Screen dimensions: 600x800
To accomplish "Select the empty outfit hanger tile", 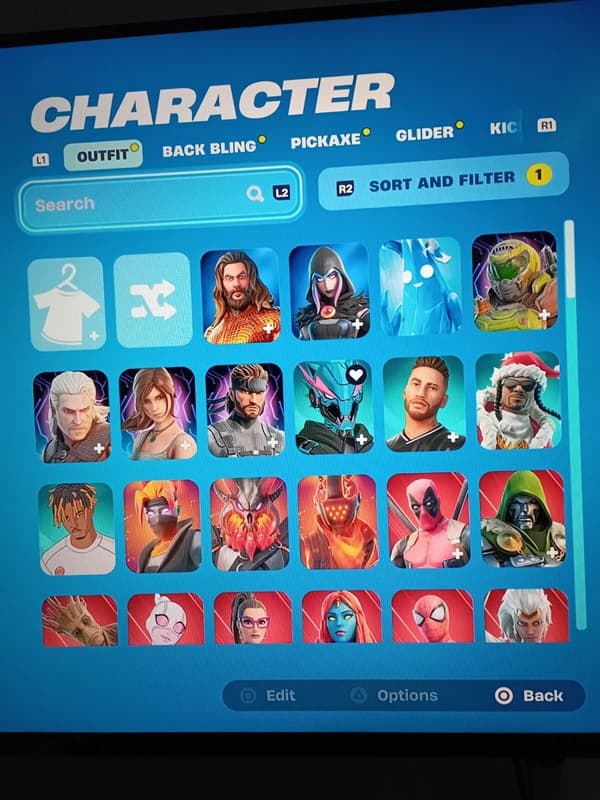I will 66,303.
